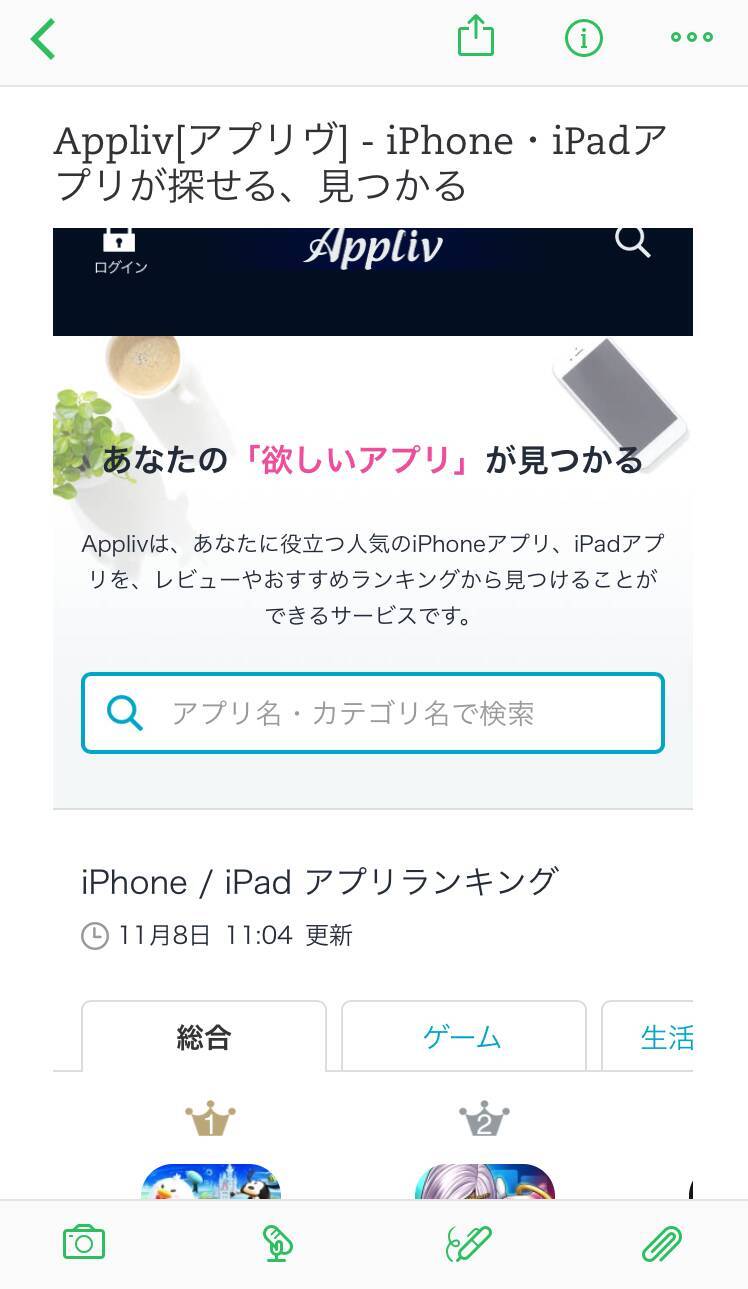The width and height of the screenshot is (748, 1289).
Task: Go back to the notes list
Action: (43, 40)
